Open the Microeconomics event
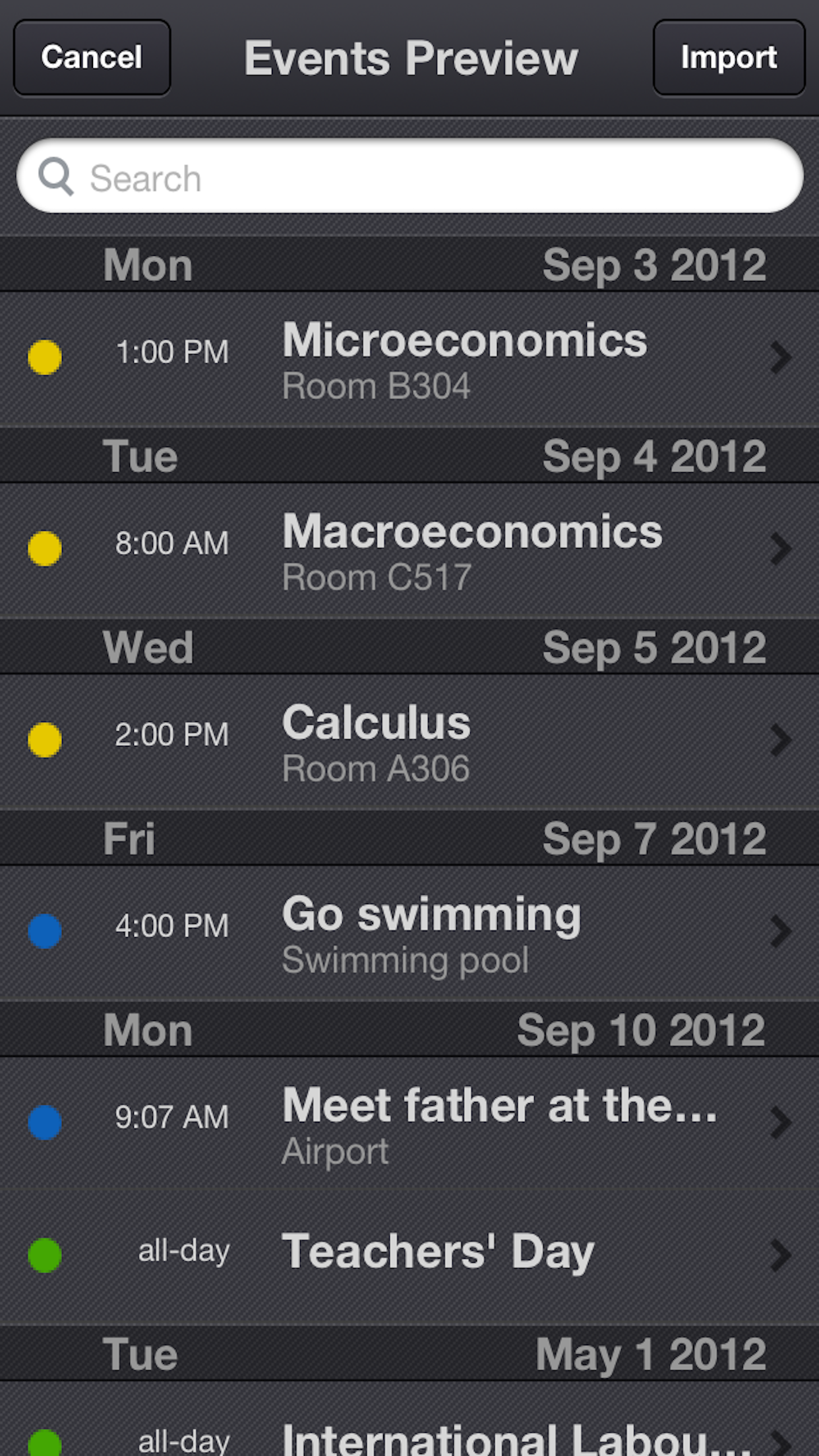This screenshot has height=1456, width=819. tap(409, 359)
